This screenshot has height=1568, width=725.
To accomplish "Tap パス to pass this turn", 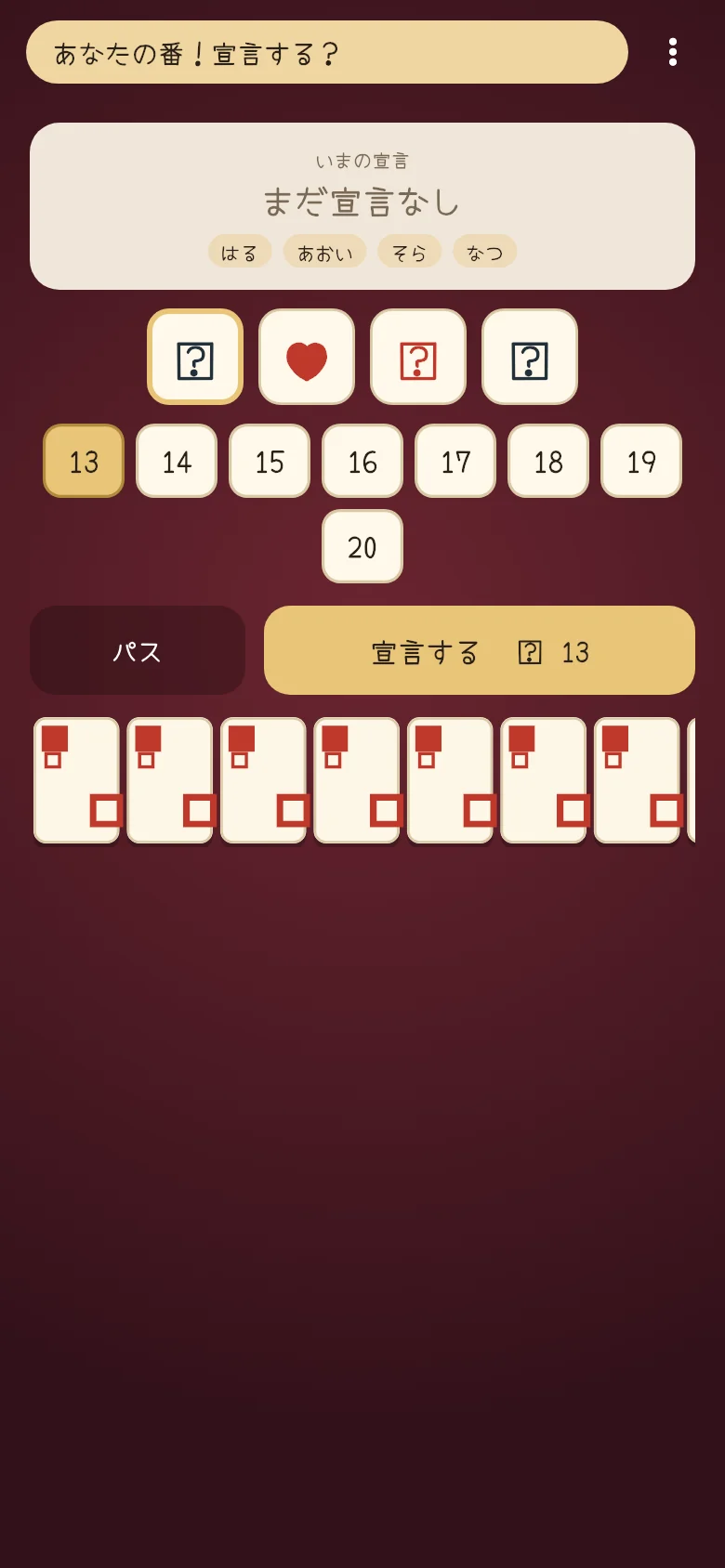I will tap(138, 650).
